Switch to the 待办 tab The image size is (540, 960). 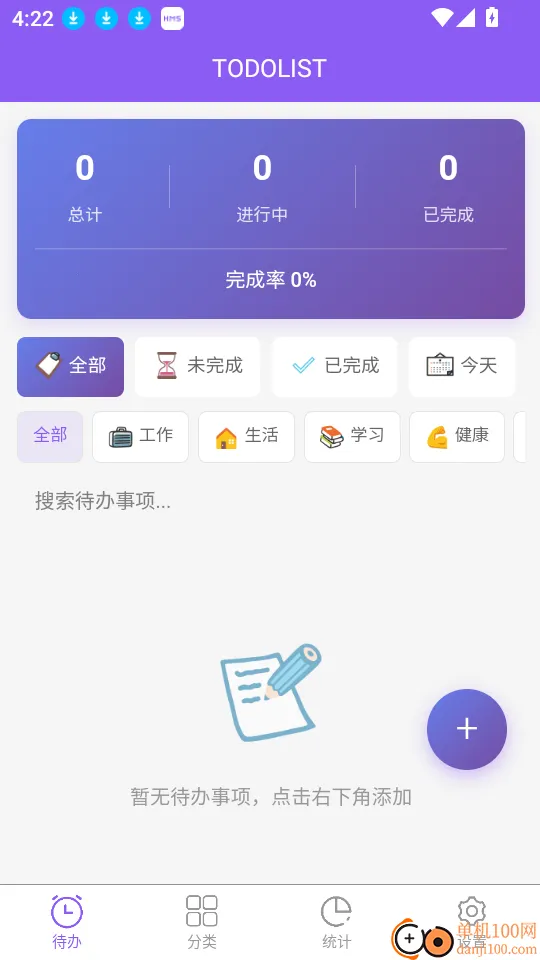[67, 922]
